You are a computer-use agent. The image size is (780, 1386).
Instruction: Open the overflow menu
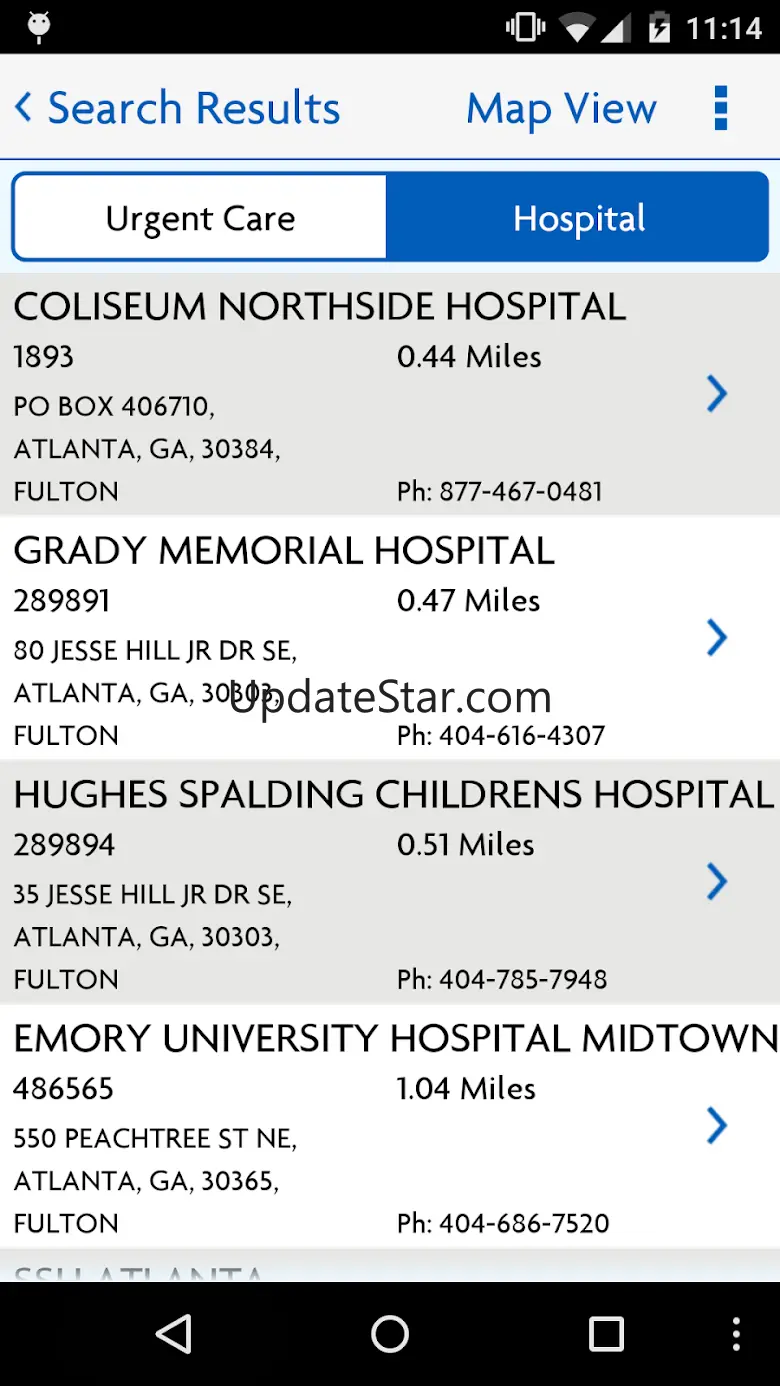click(720, 108)
